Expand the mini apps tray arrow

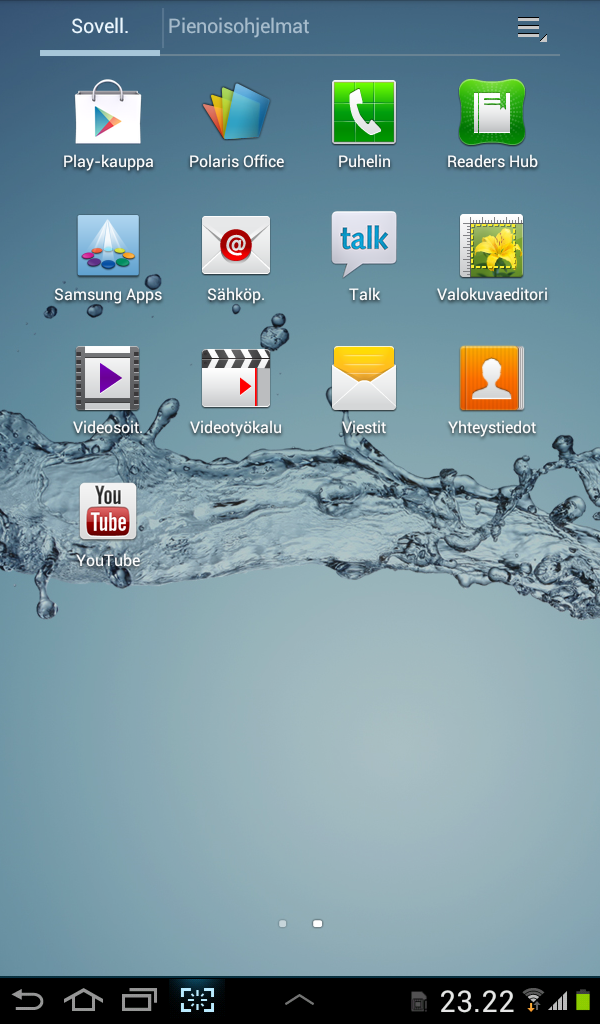coord(300,1000)
